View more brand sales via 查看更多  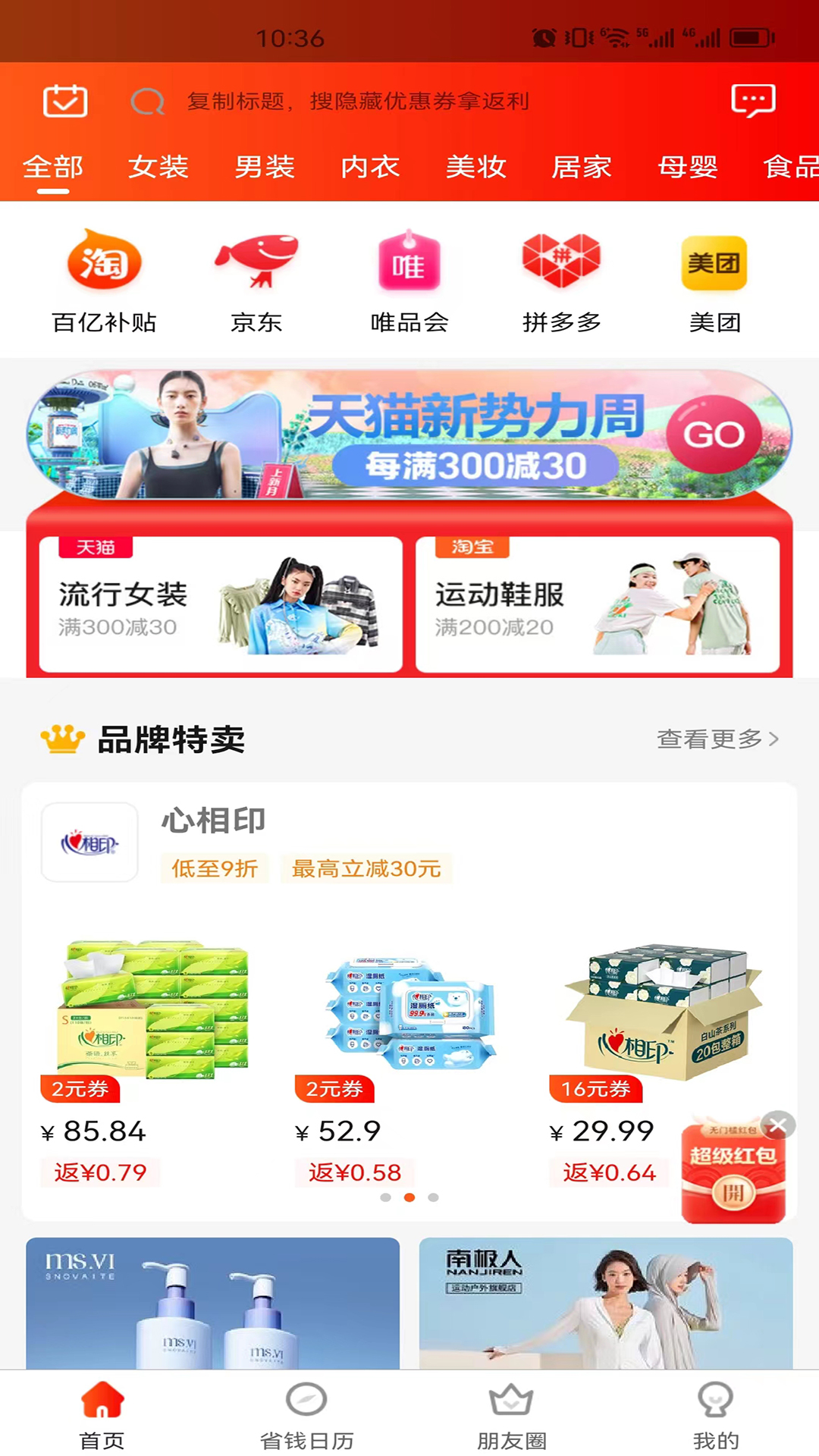tap(717, 739)
